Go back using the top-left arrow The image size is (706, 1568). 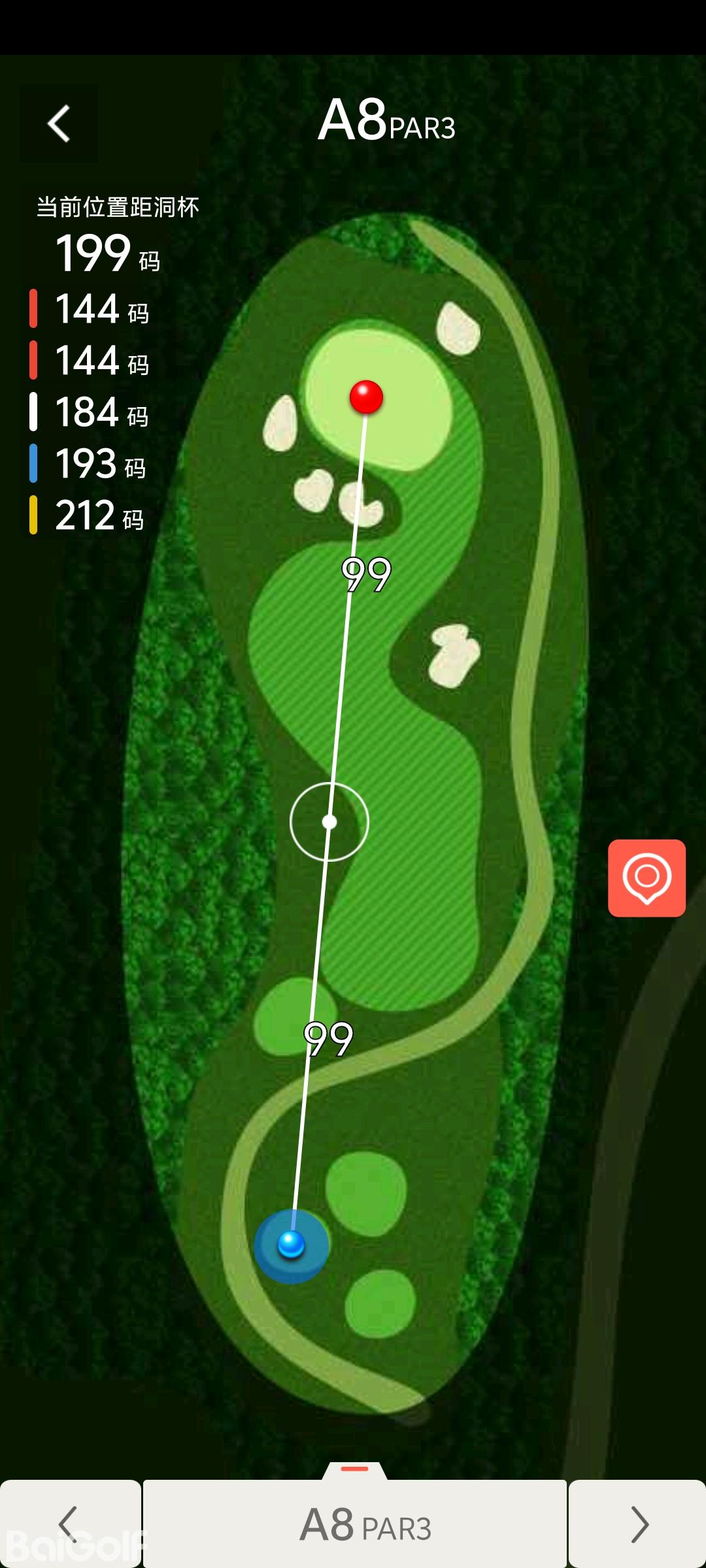click(59, 123)
